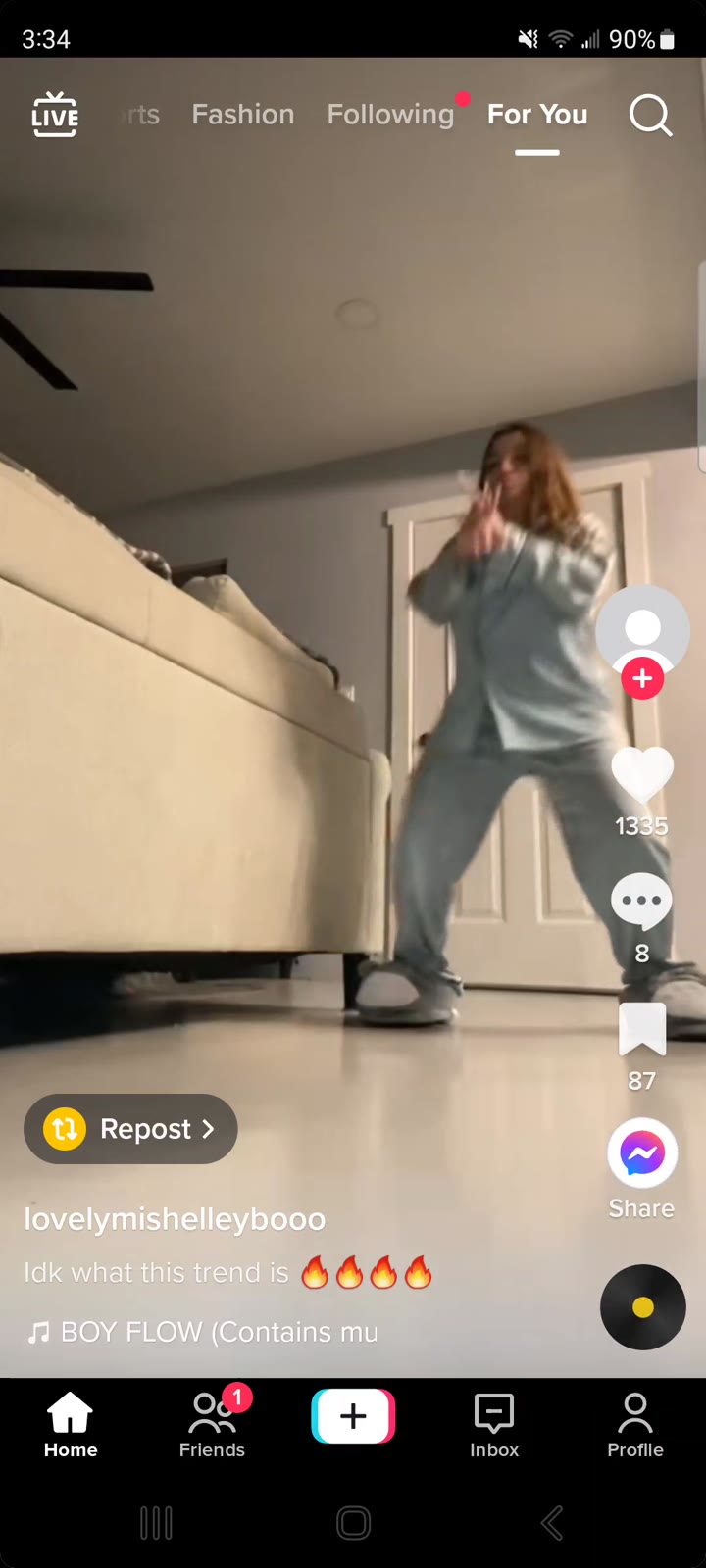
Task: Switch to the Profile tab
Action: coord(635,1425)
